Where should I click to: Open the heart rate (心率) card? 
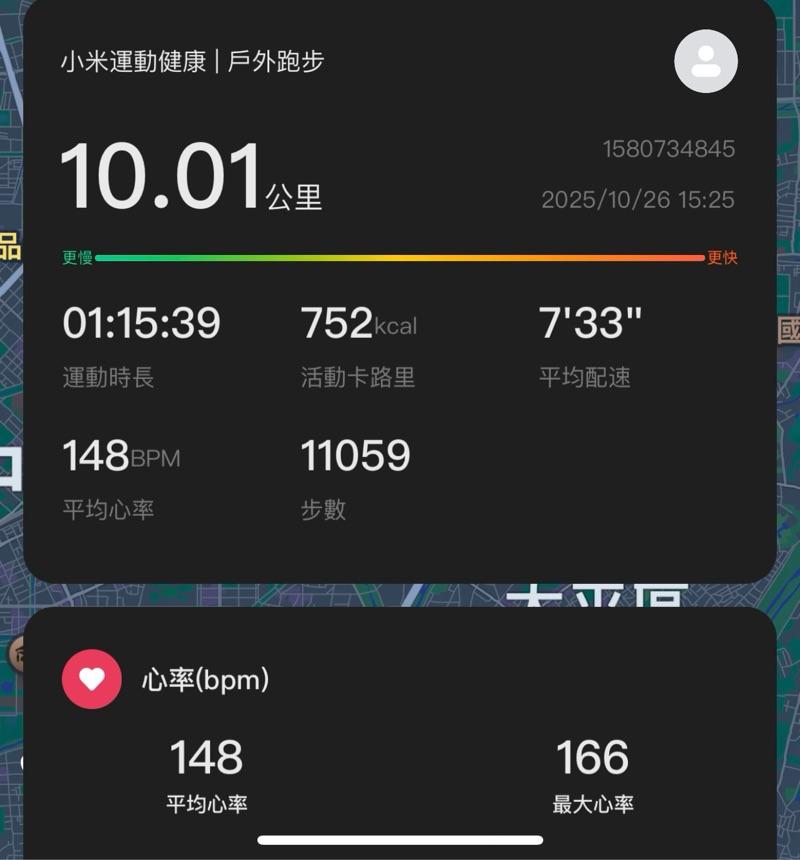[x=400, y=740]
